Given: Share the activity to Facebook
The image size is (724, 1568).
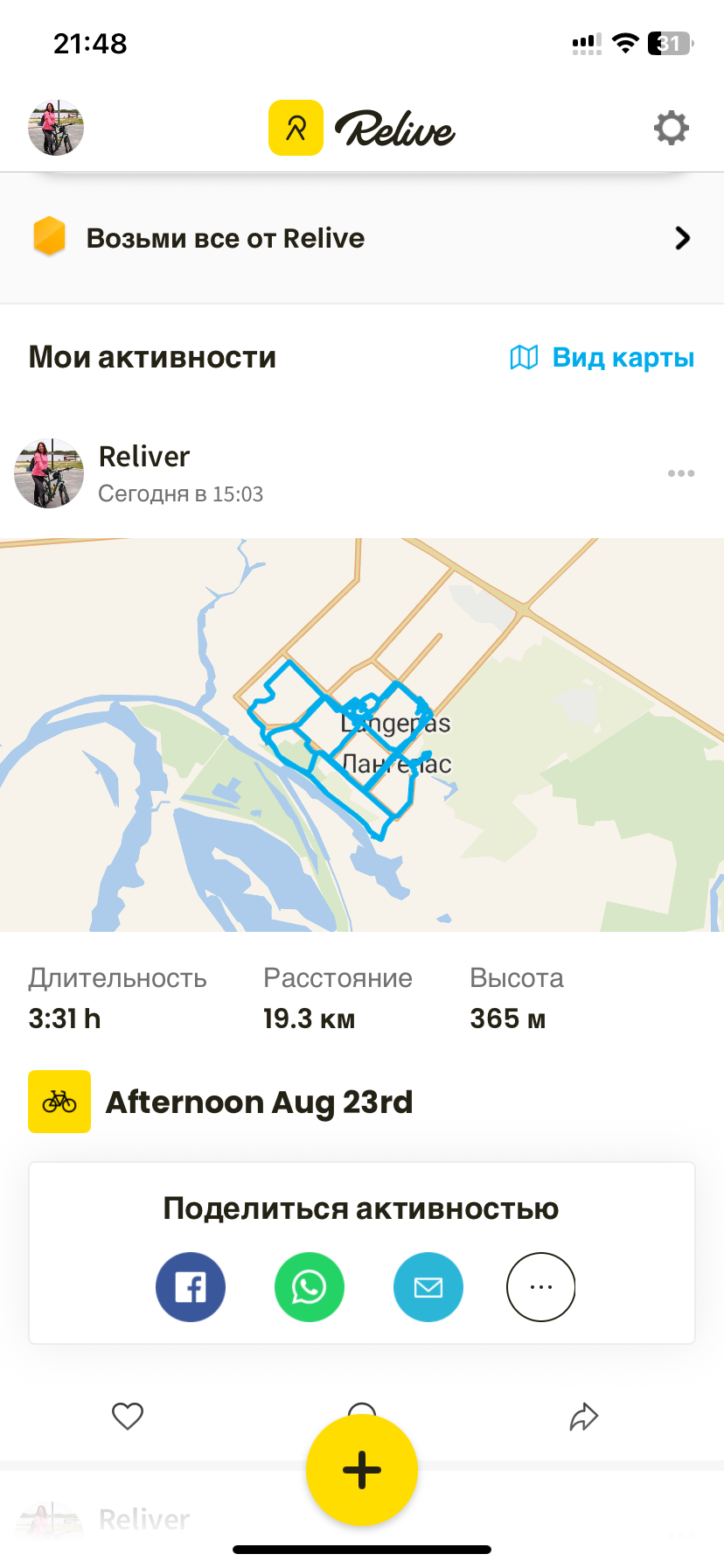Looking at the screenshot, I should click(x=191, y=1287).
